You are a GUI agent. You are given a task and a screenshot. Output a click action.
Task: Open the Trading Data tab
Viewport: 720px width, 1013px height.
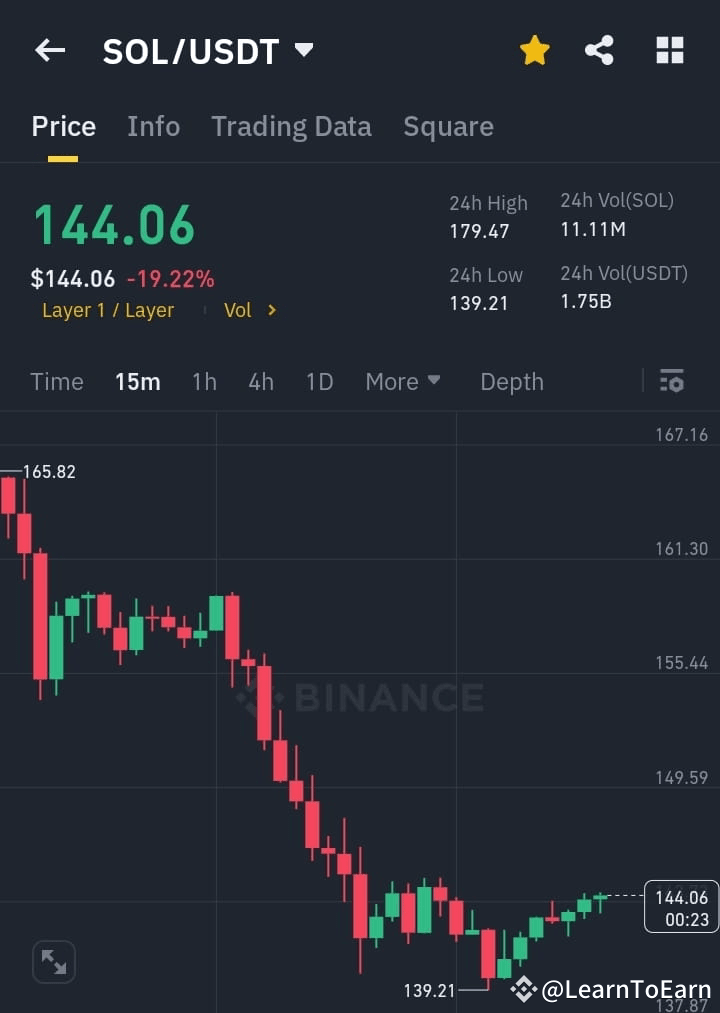(291, 126)
